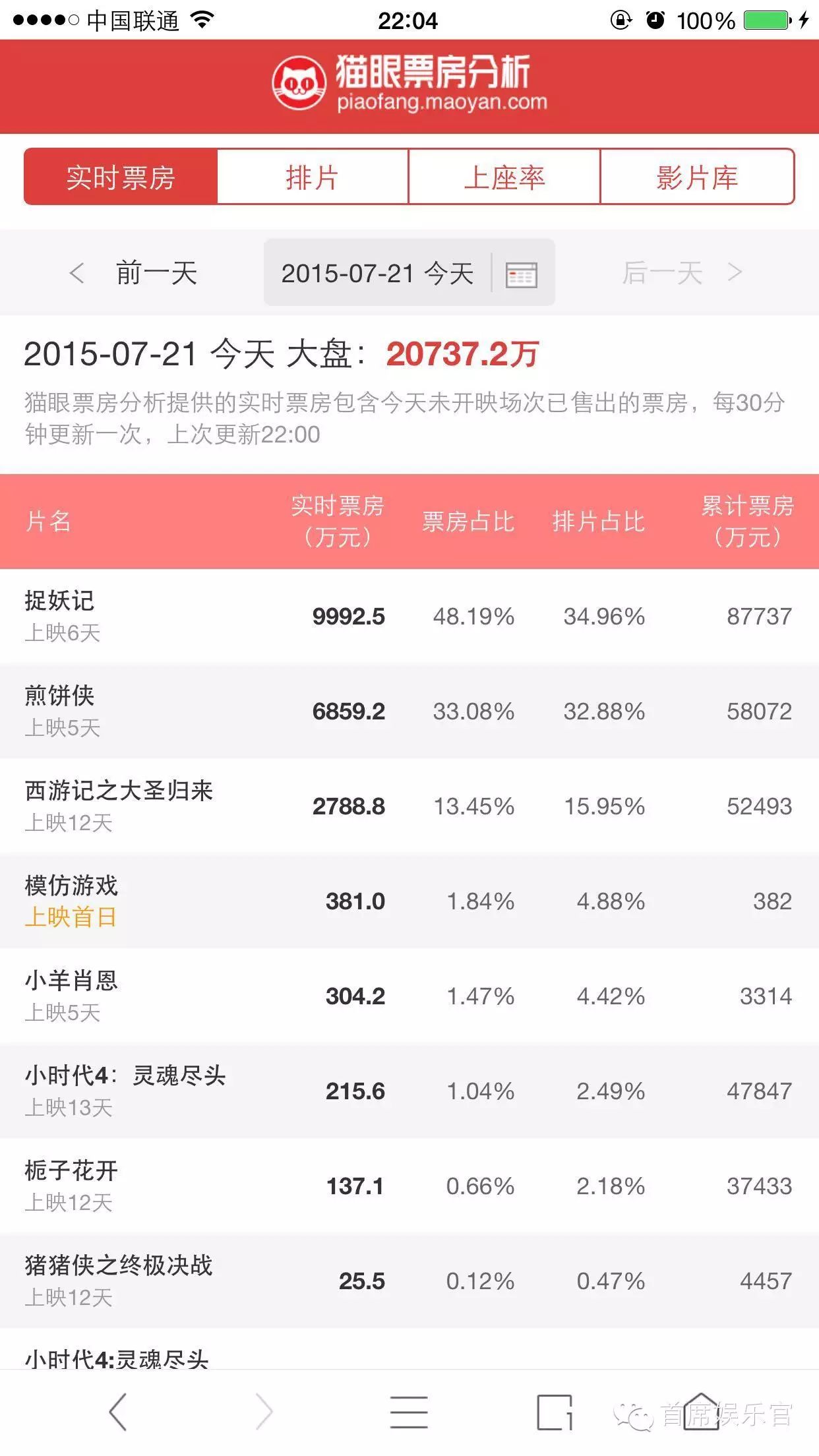Select the 实时票房 tab
The width and height of the screenshot is (819, 1456).
click(121, 177)
